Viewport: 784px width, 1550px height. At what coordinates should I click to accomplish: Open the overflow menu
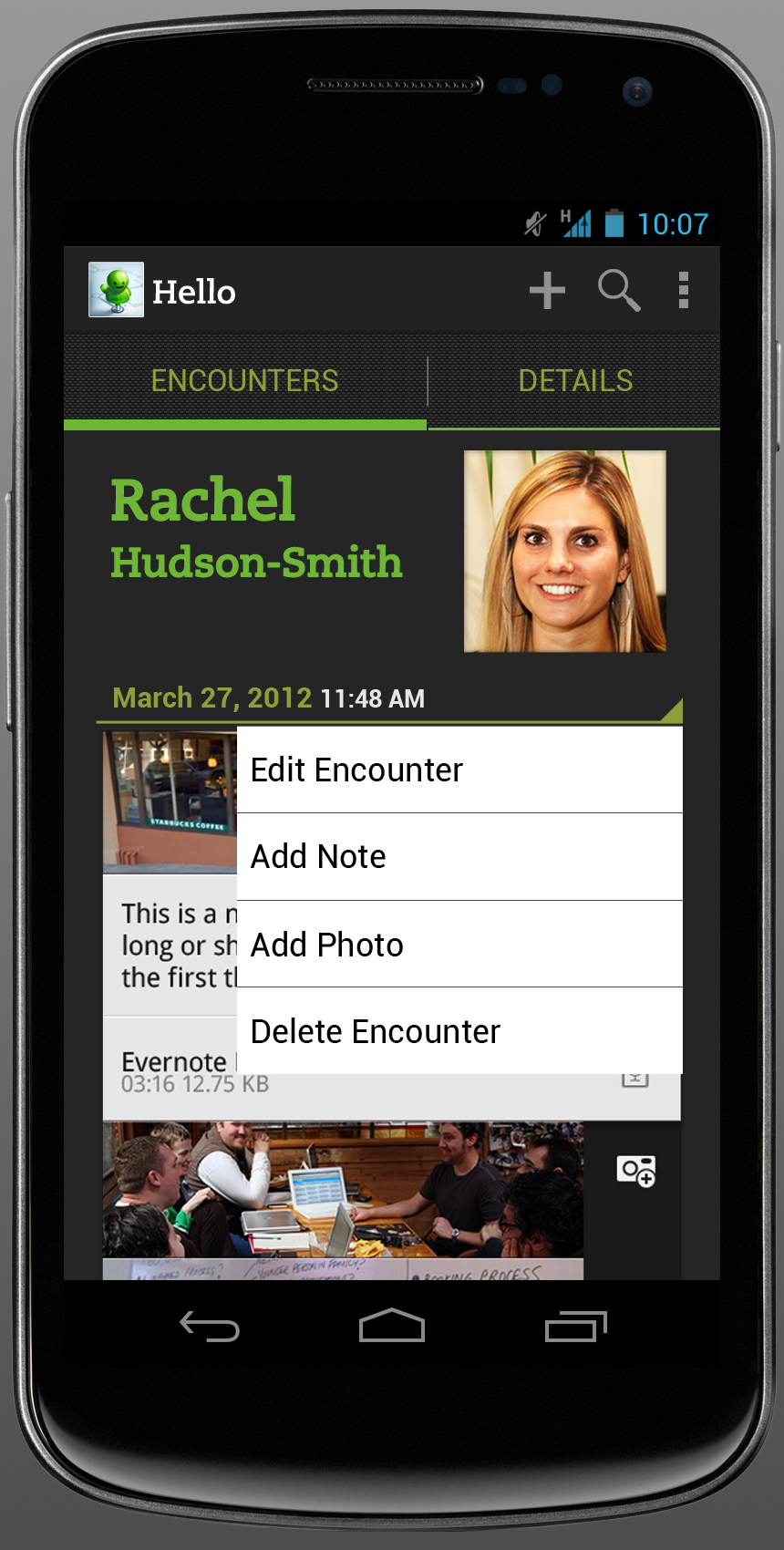pyautogui.click(x=684, y=291)
